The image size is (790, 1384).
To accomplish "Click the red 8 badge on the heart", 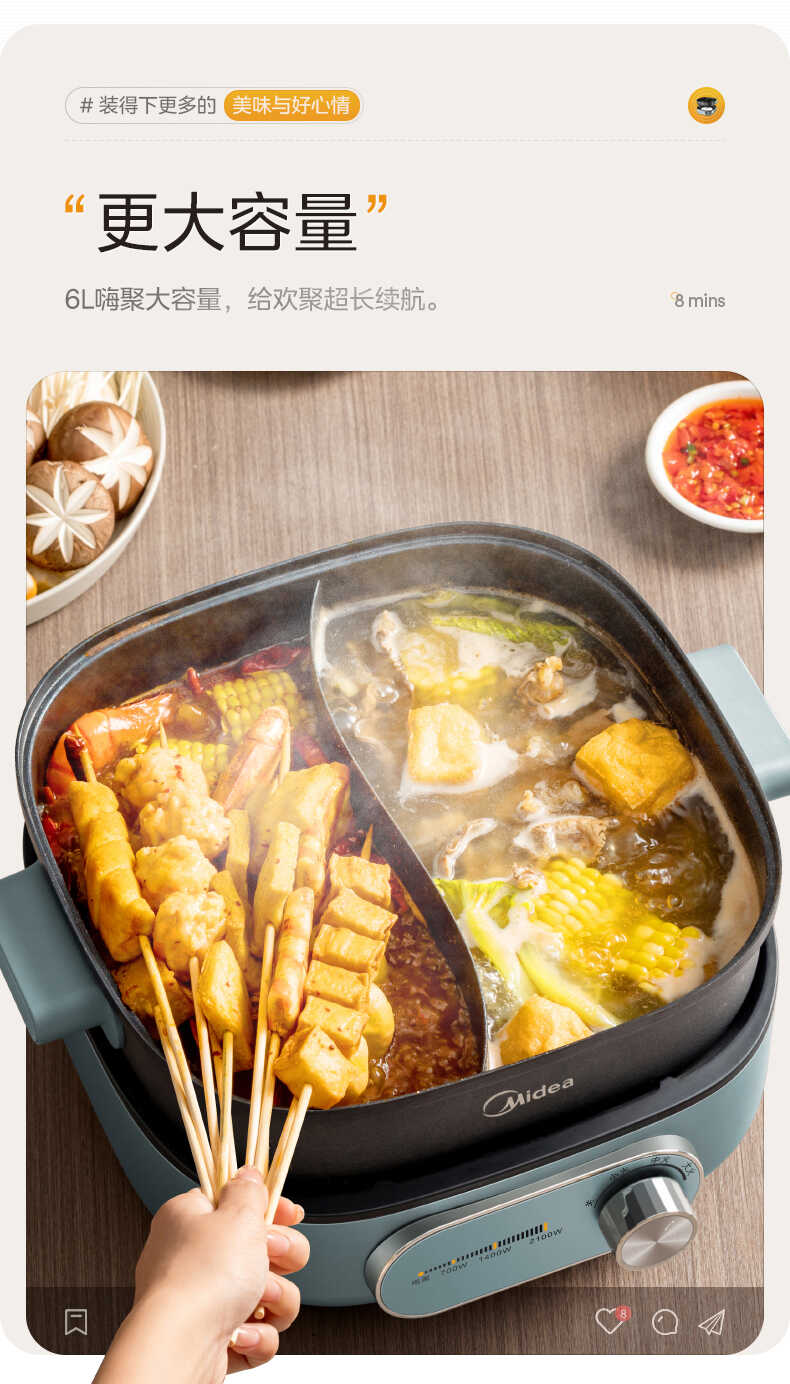I will tap(623, 1313).
